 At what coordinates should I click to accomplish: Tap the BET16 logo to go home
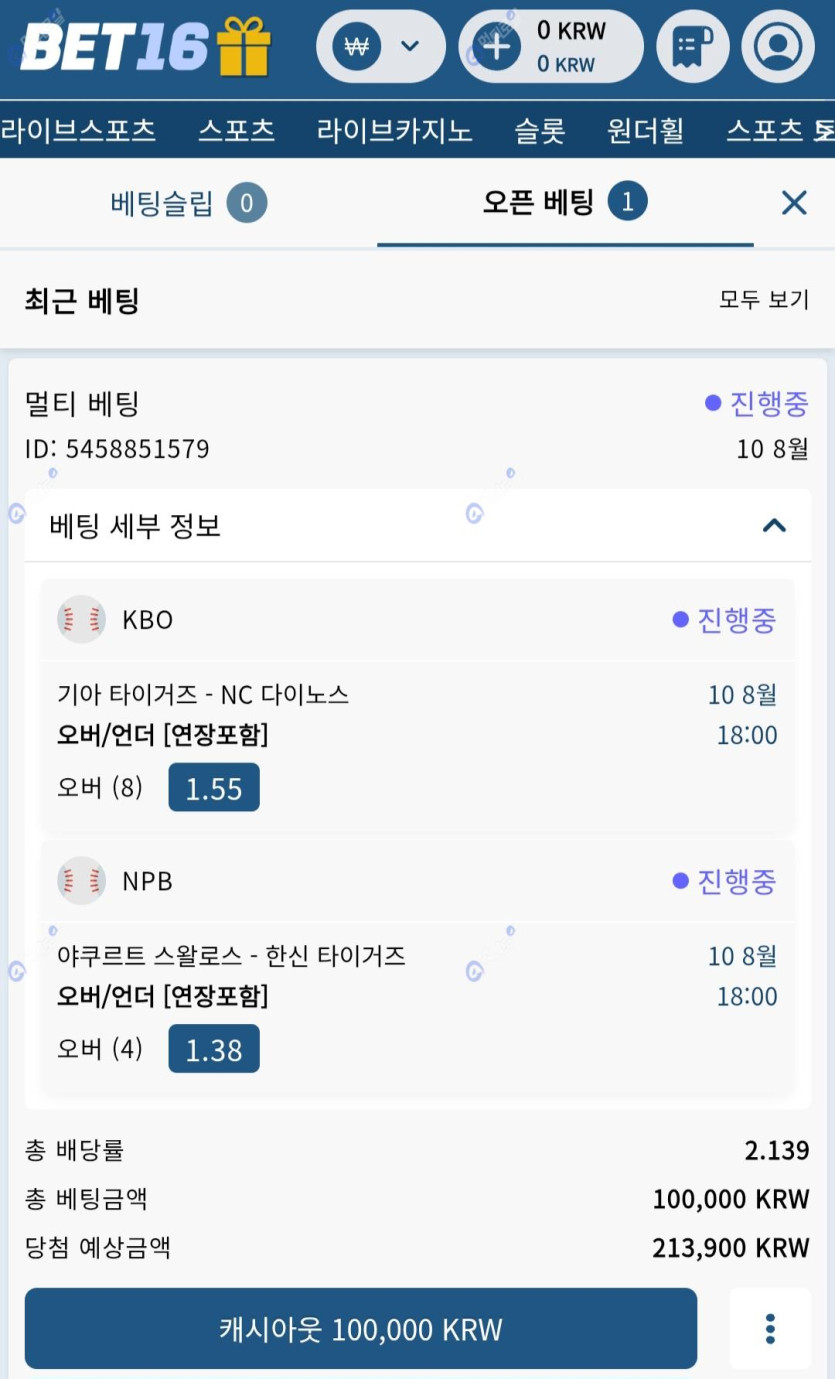146,46
